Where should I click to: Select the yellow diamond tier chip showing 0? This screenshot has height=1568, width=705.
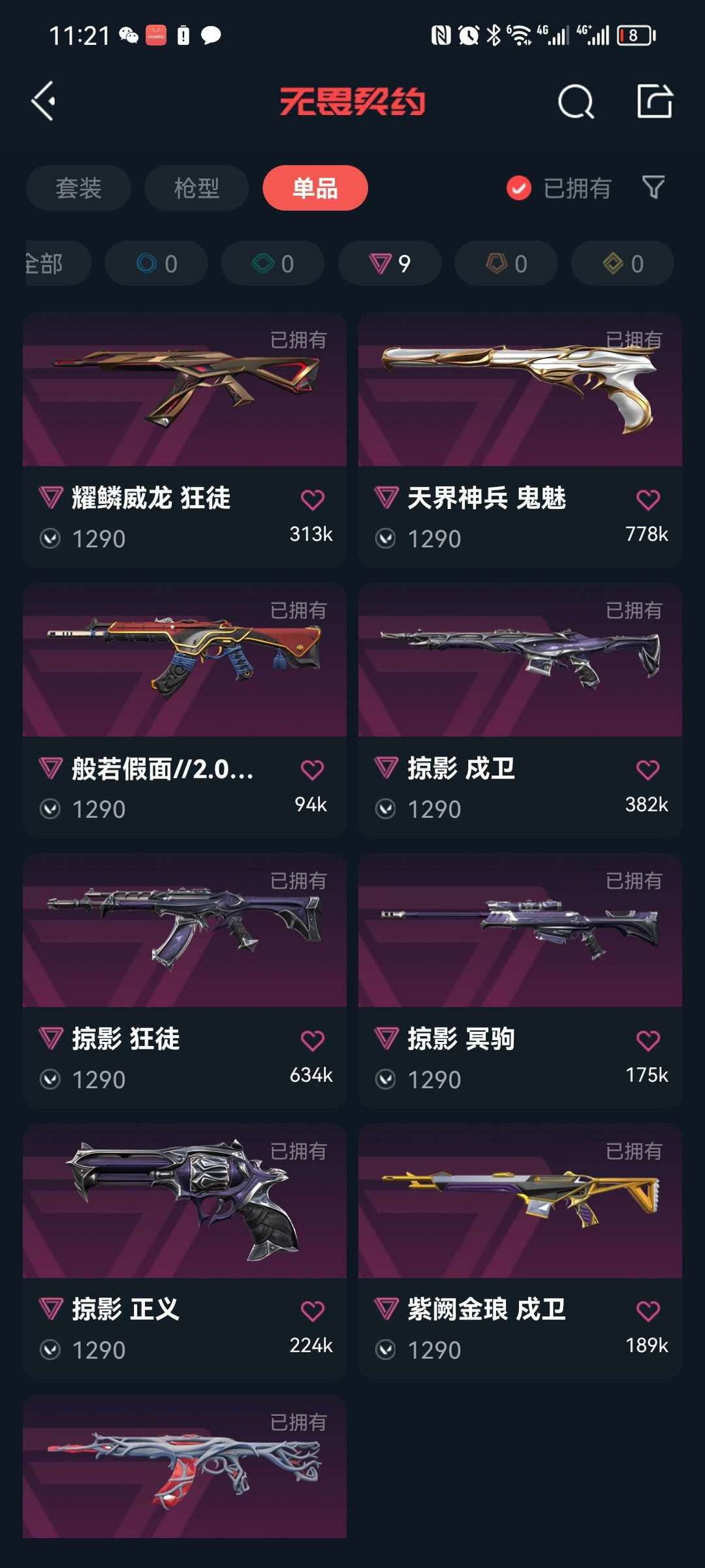coord(623,263)
